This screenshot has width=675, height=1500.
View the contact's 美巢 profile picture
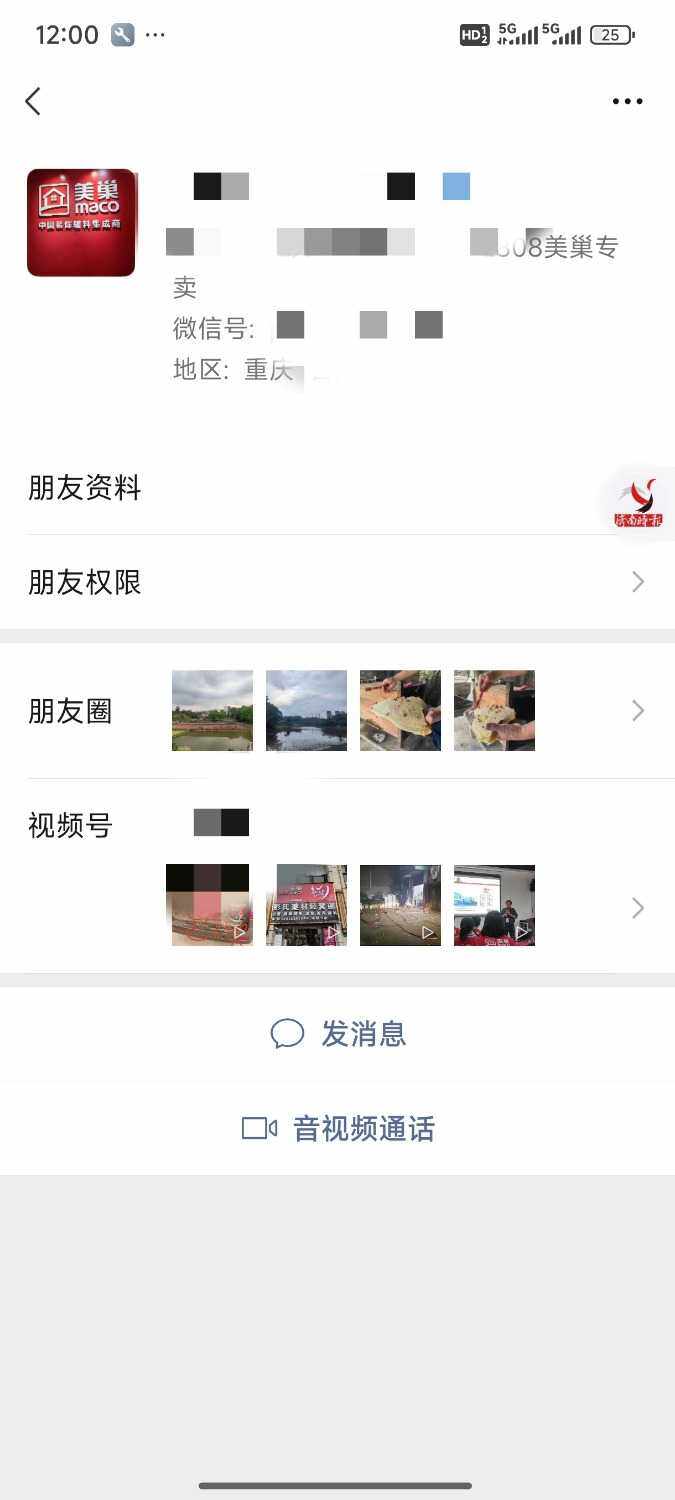pyautogui.click(x=81, y=222)
